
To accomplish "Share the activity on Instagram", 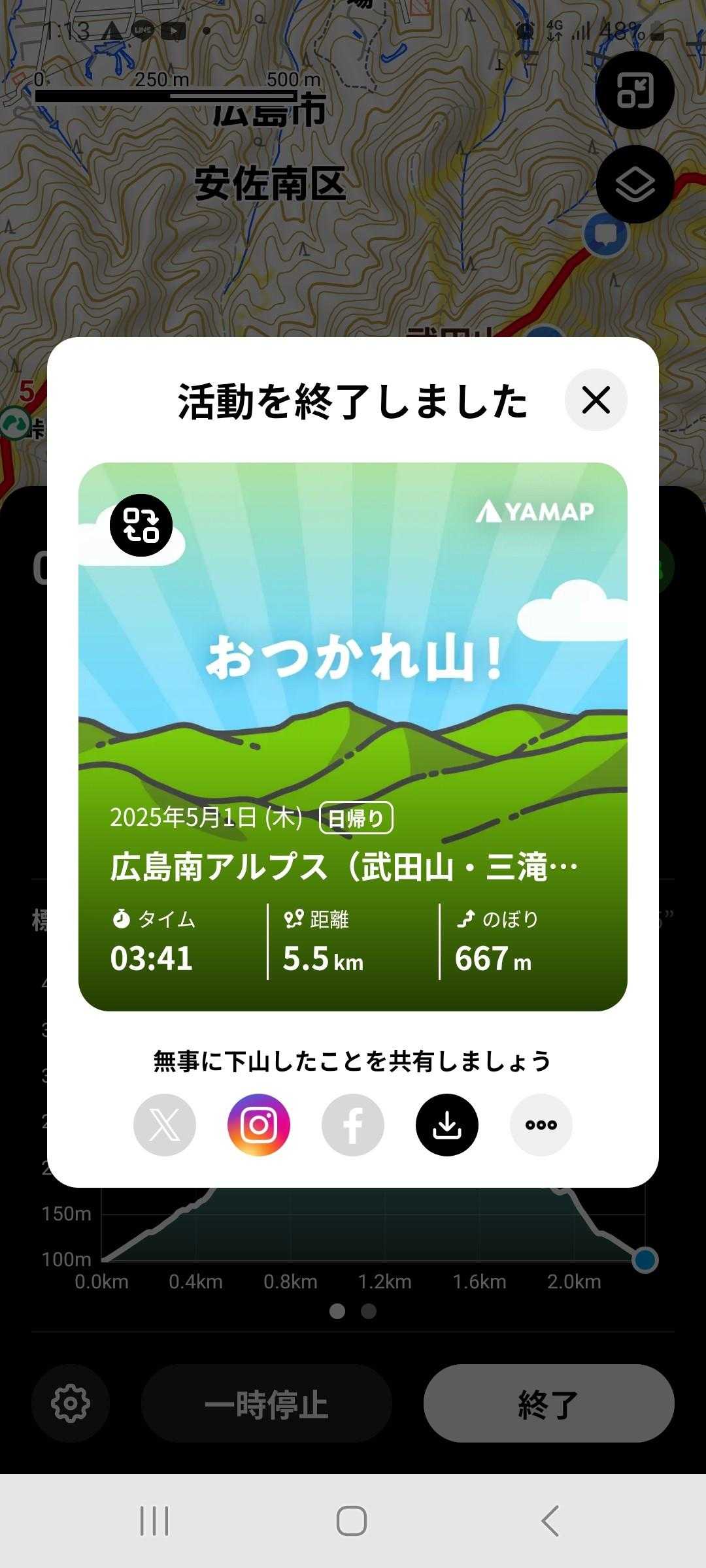I will [x=259, y=1124].
